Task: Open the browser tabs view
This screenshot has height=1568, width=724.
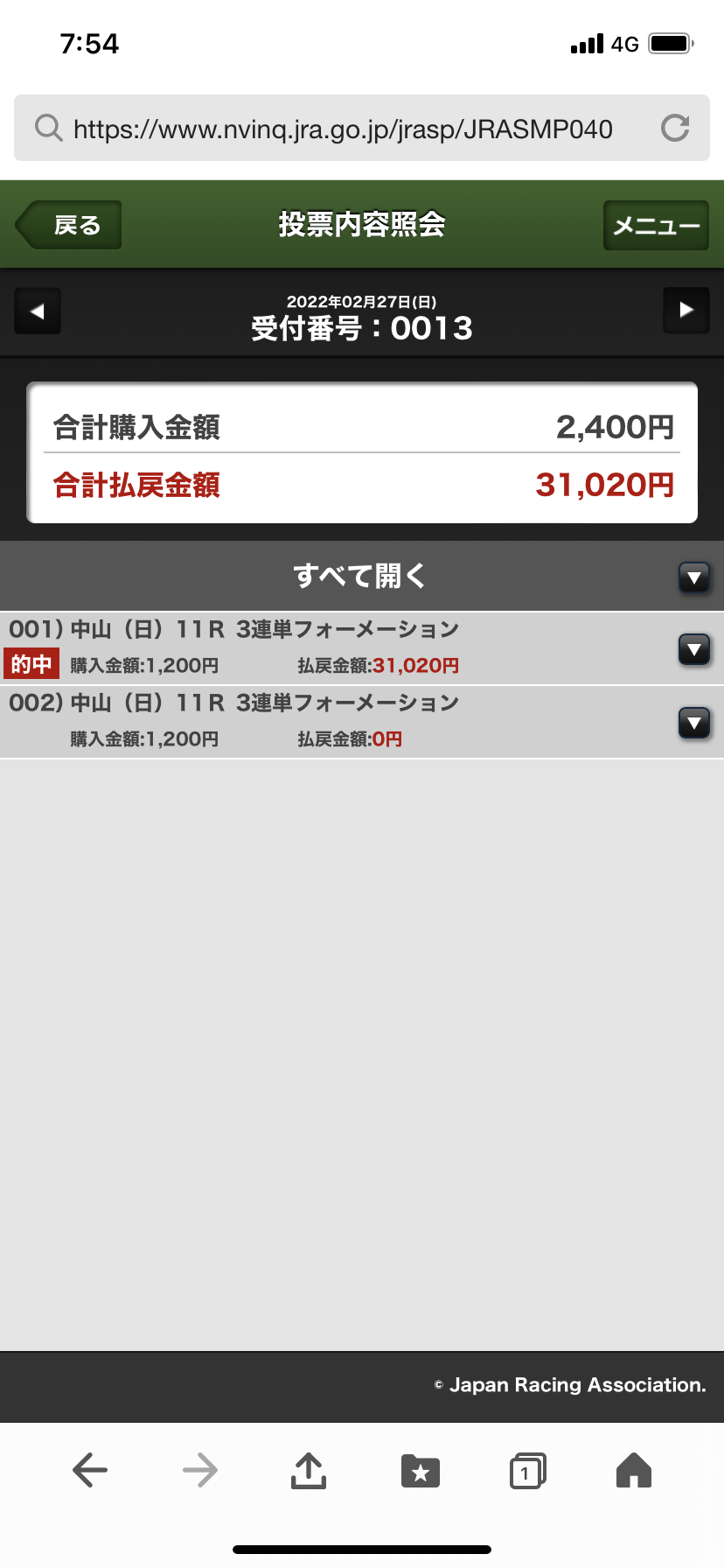Action: [527, 1470]
